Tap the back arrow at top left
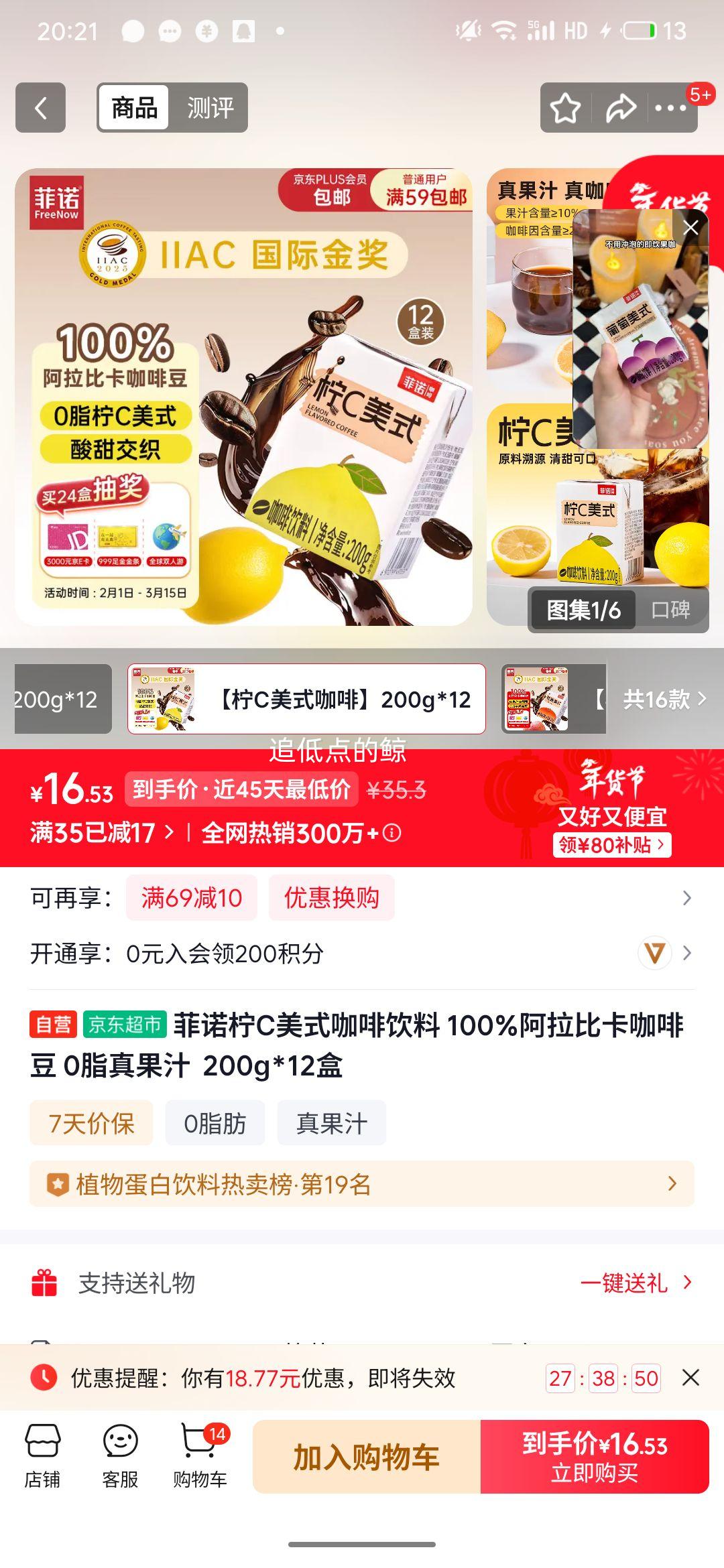The image size is (724, 1568). 41,108
